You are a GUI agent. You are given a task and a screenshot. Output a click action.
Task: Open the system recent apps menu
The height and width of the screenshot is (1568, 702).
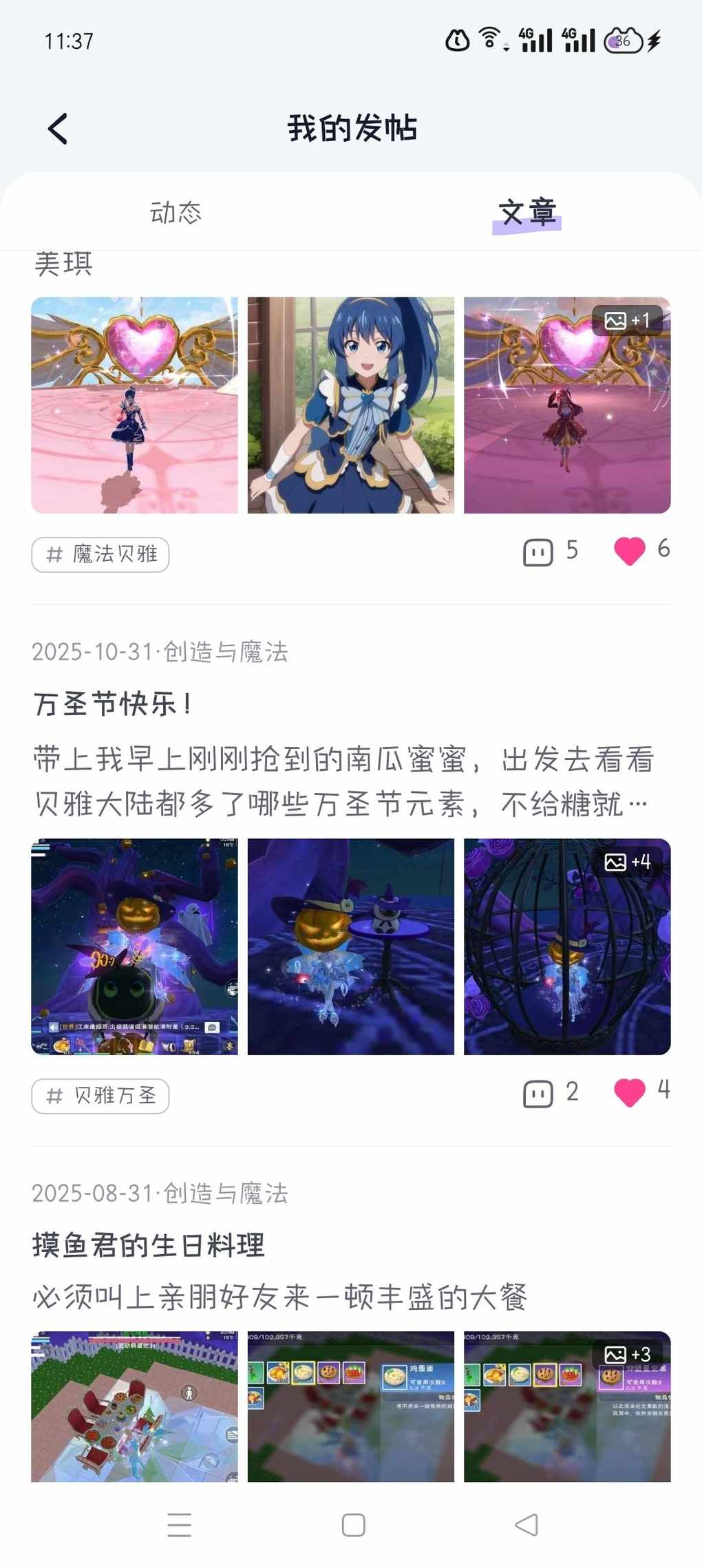(180, 1525)
